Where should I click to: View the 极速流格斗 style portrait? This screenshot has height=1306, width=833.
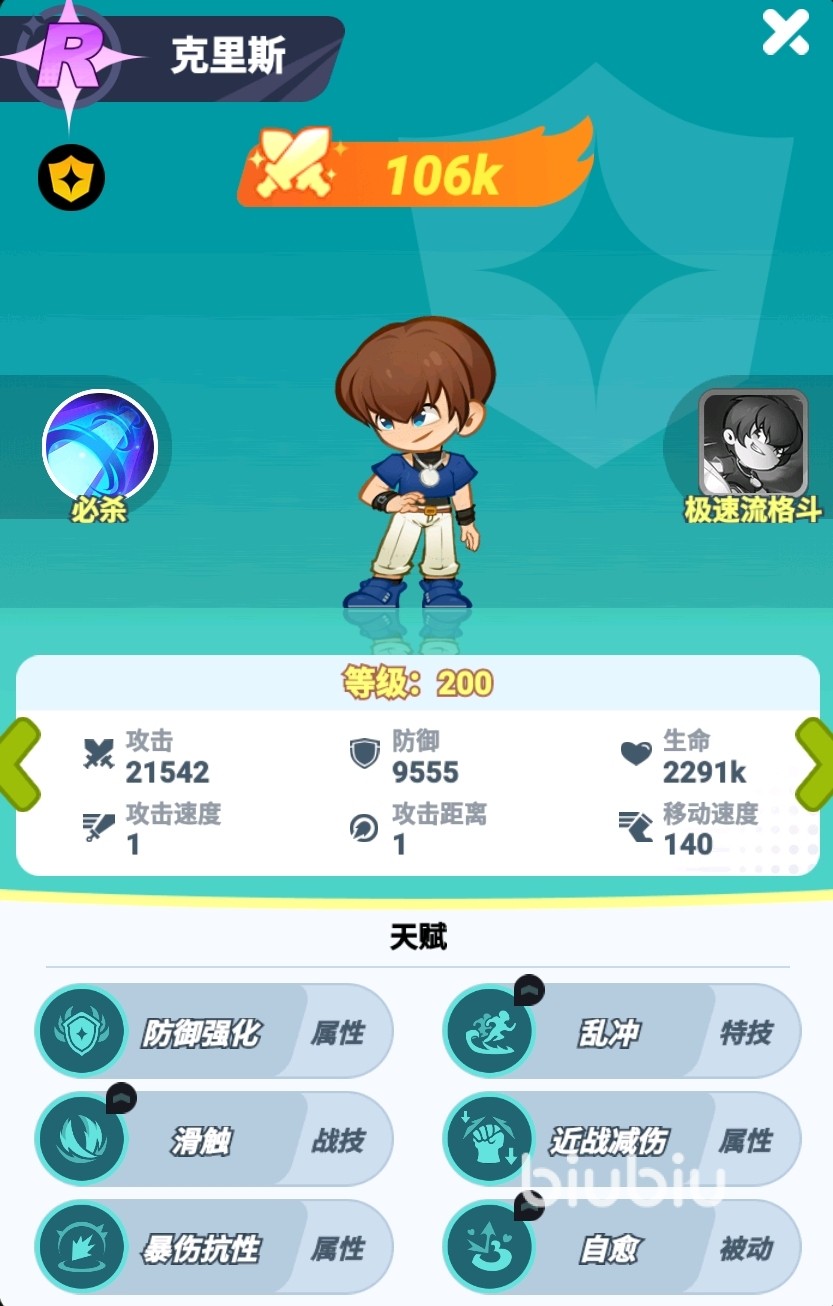pos(753,444)
